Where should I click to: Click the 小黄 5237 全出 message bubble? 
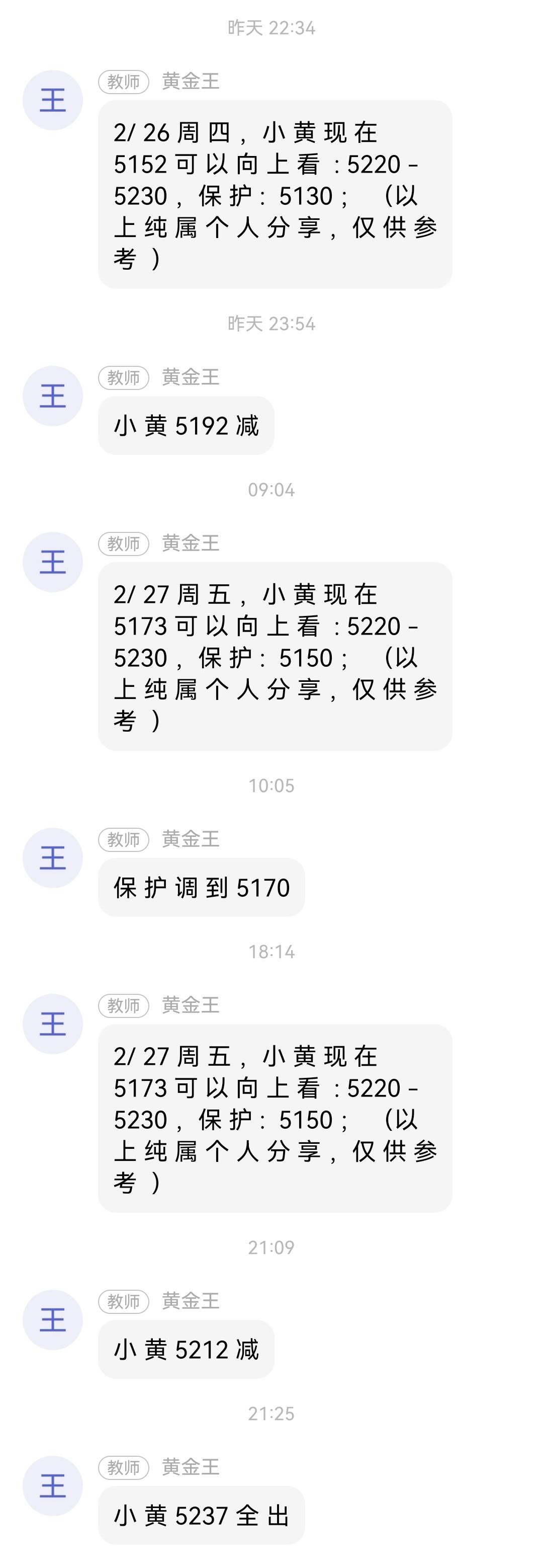203,1515
